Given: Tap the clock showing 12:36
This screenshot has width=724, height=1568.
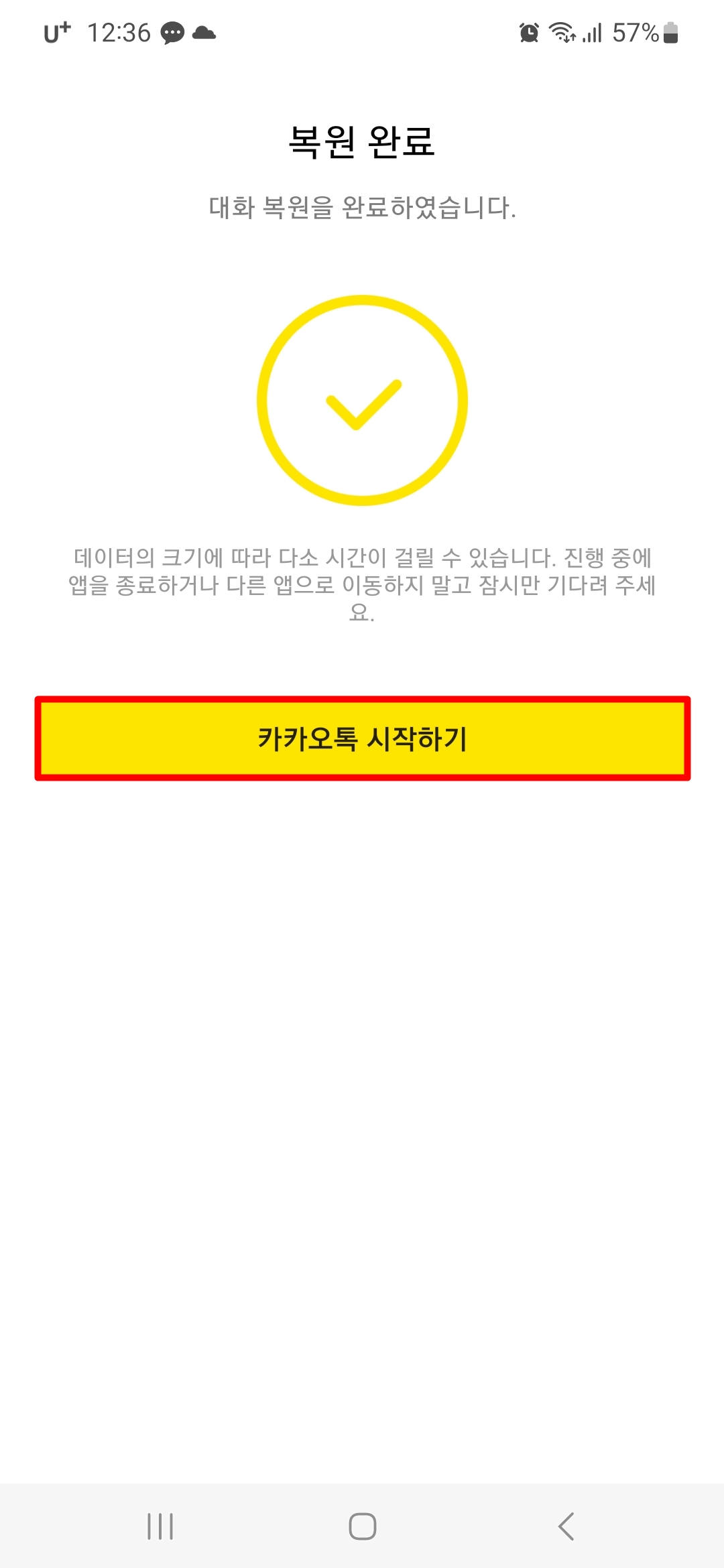Looking at the screenshot, I should (x=119, y=31).
